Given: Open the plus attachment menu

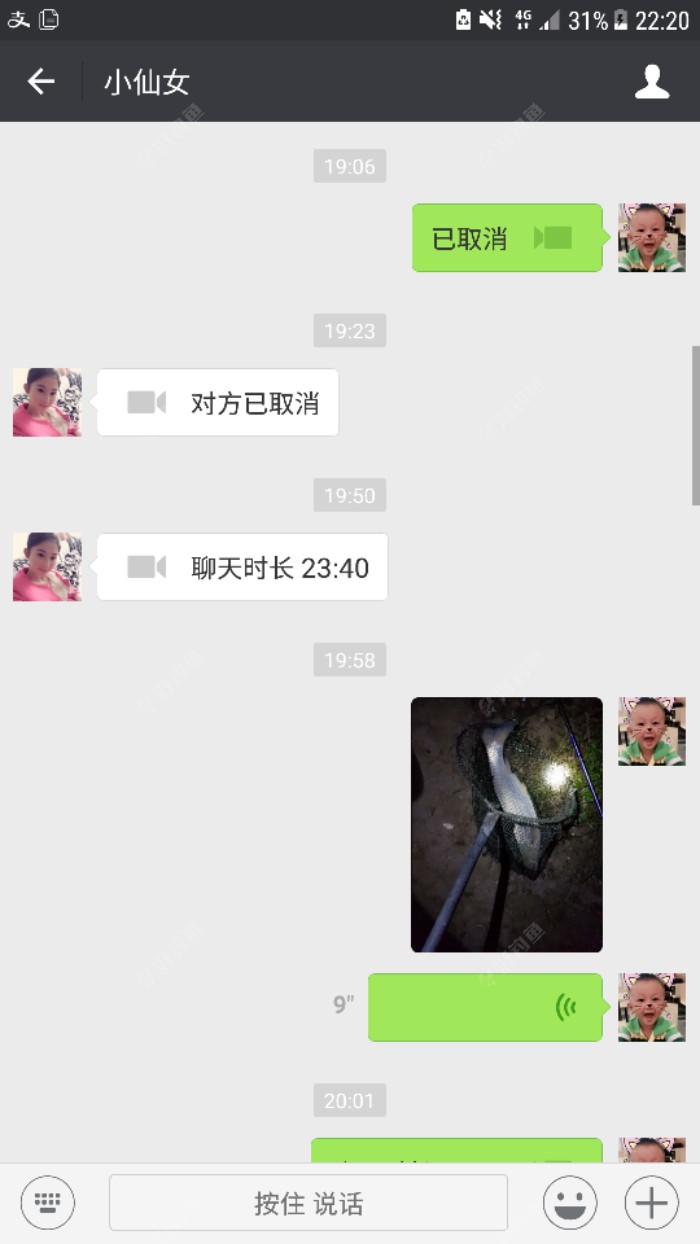Looking at the screenshot, I should point(651,1202).
